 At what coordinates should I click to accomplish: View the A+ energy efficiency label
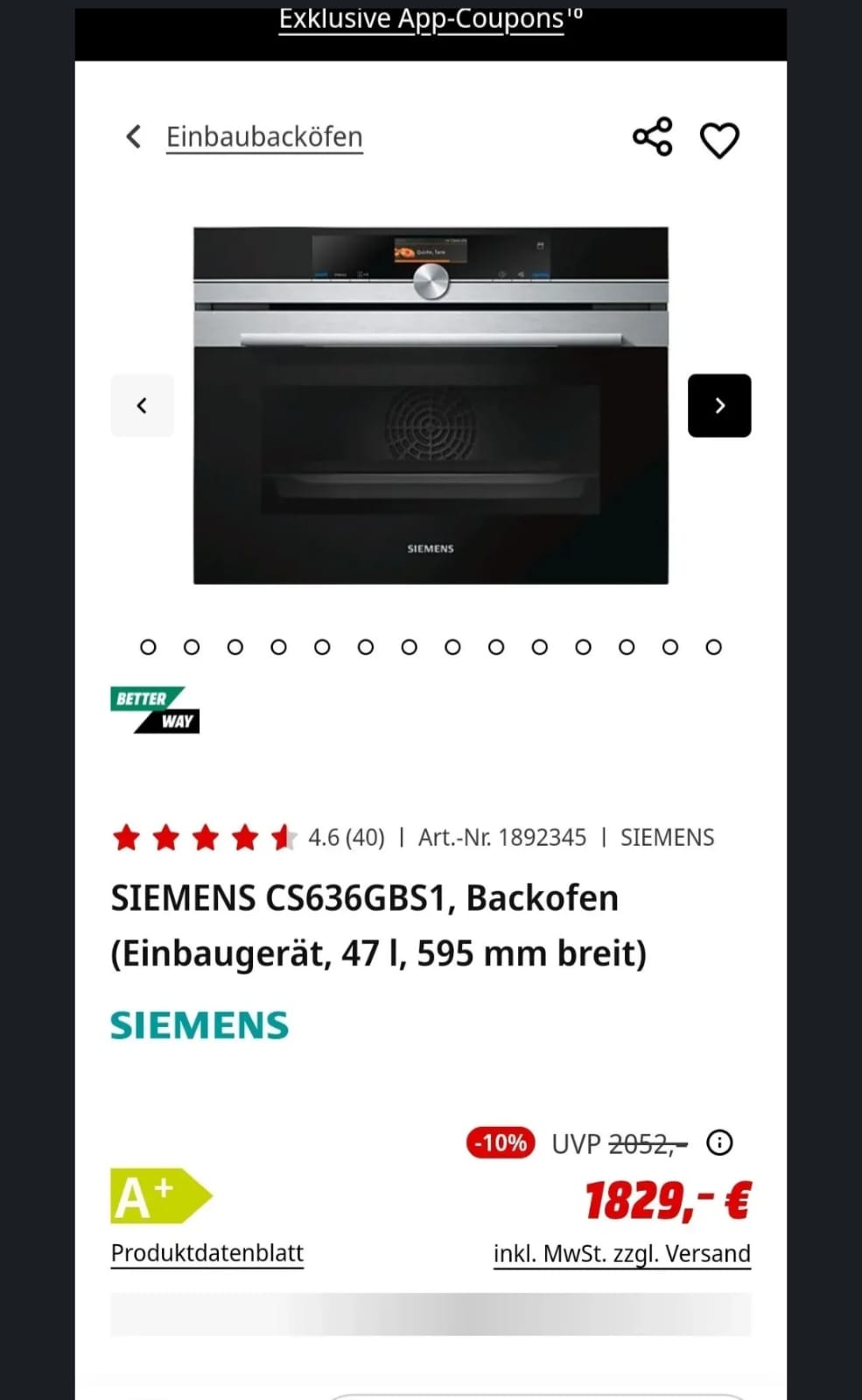click(x=160, y=1196)
